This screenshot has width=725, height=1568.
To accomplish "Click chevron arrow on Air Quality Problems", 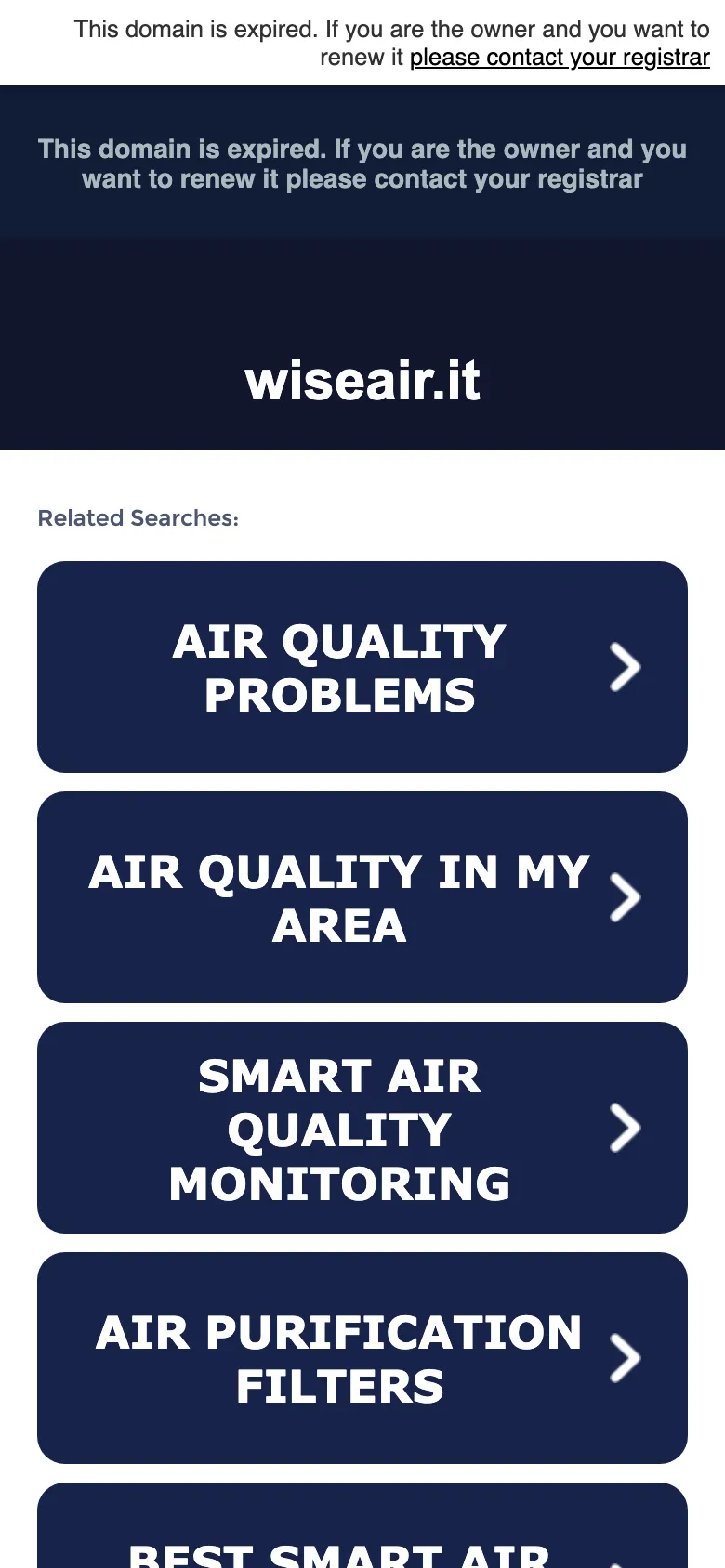I will [x=623, y=666].
